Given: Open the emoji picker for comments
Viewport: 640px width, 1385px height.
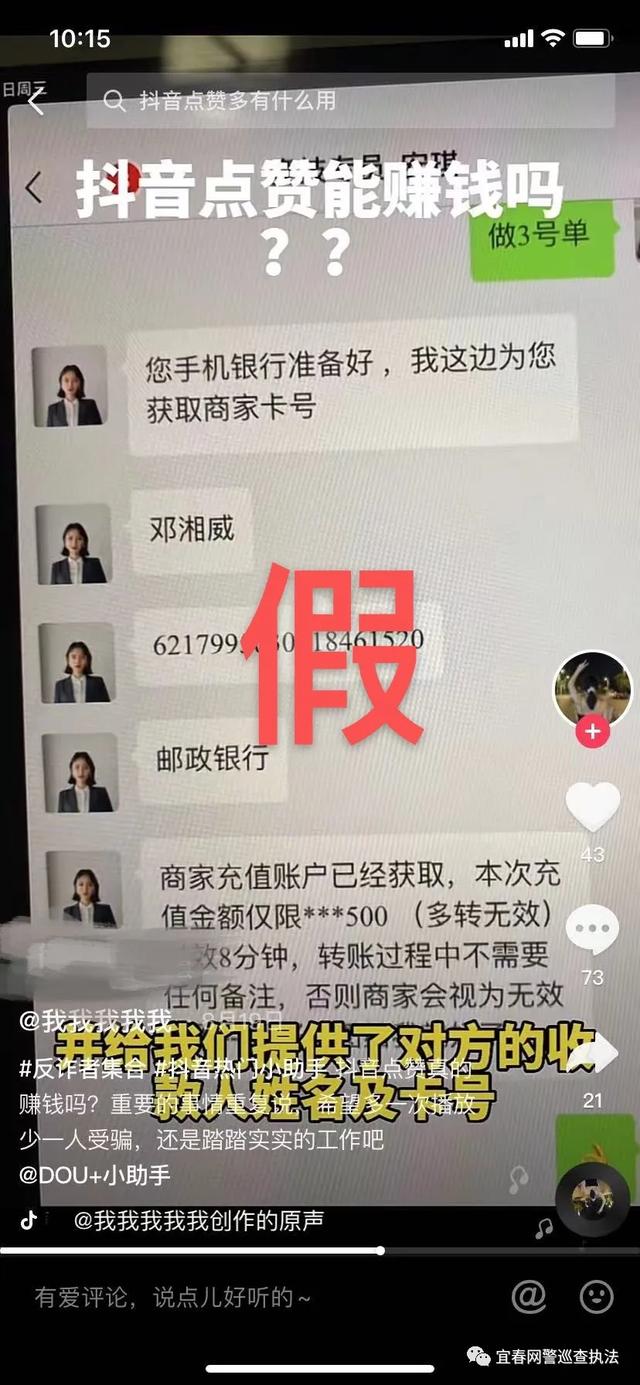Looking at the screenshot, I should coord(597,1297).
